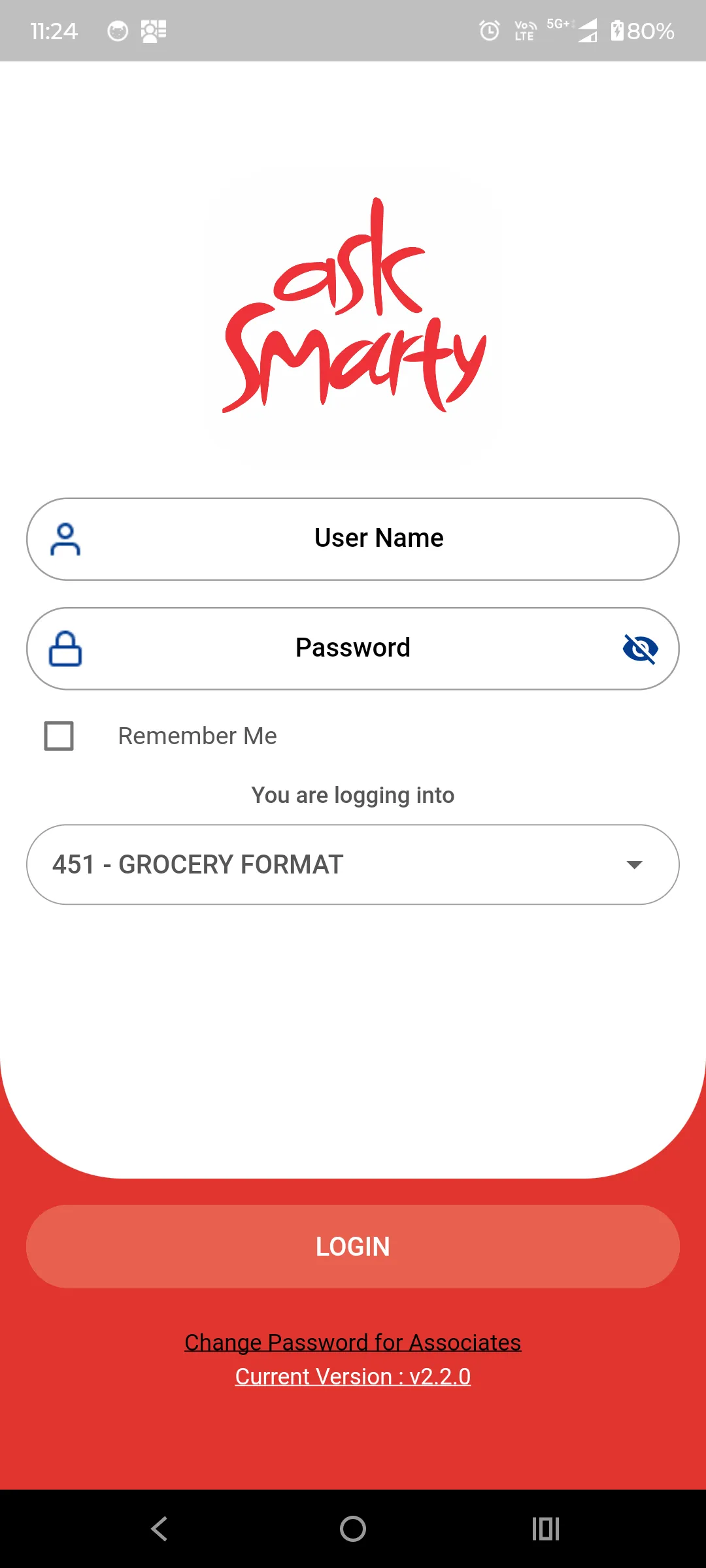Toggle password visibility eye icon
Screen dimensions: 706x1568
click(x=640, y=649)
